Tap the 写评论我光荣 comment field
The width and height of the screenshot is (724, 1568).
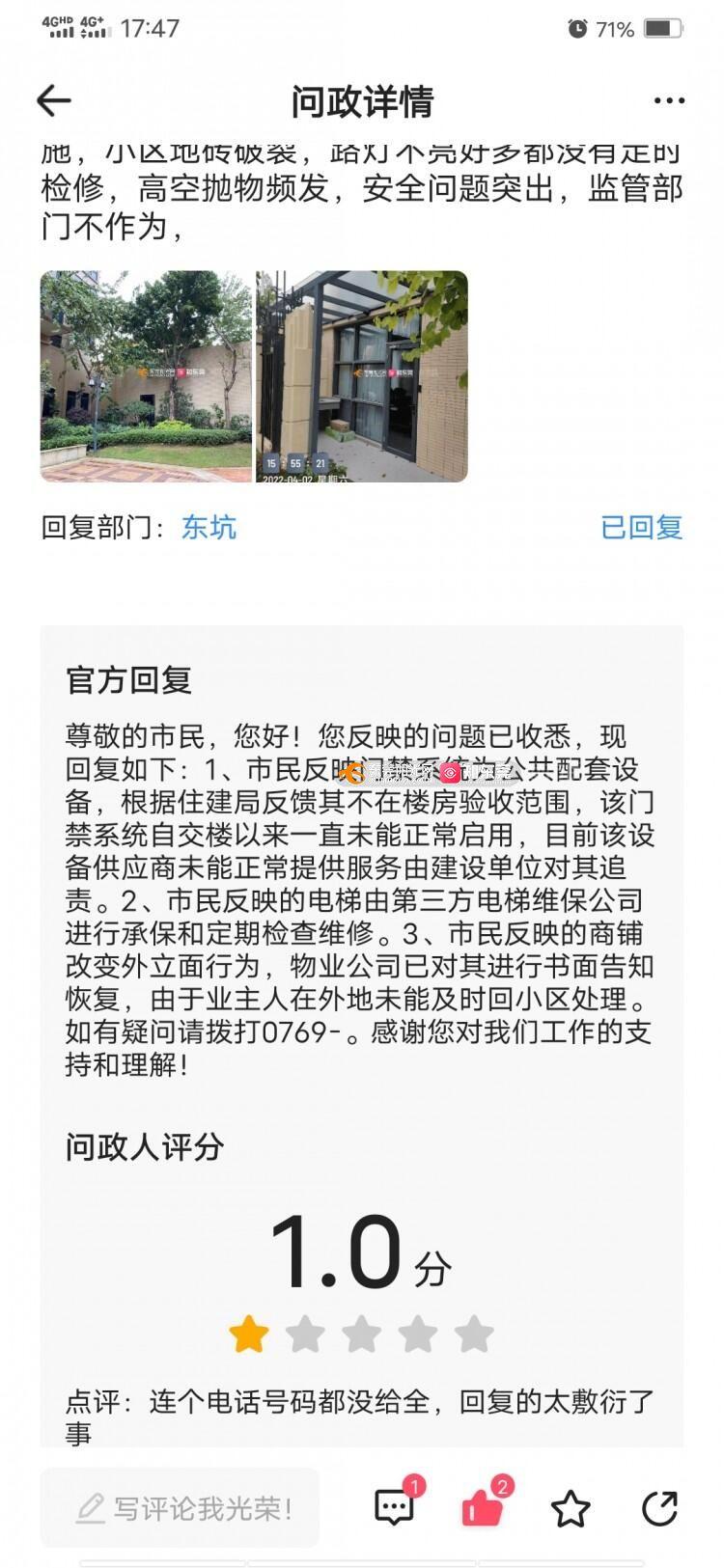[x=180, y=1508]
